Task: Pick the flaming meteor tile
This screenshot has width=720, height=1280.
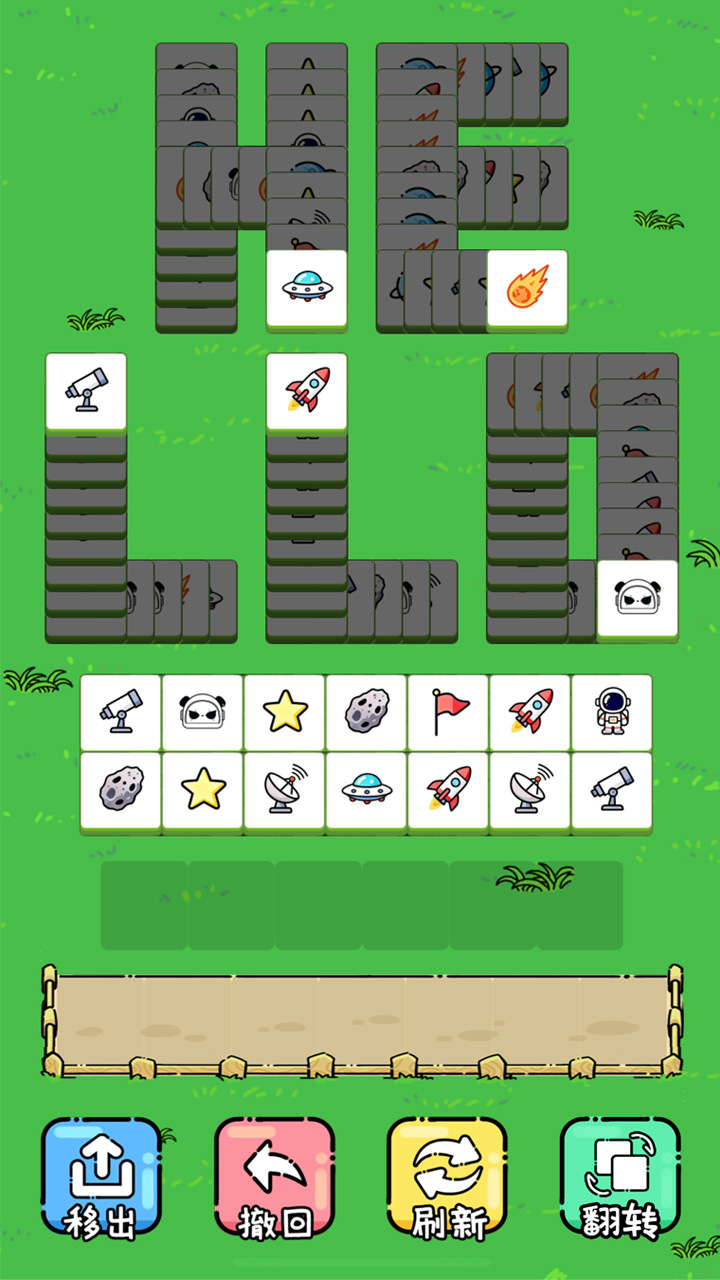Action: click(x=527, y=288)
